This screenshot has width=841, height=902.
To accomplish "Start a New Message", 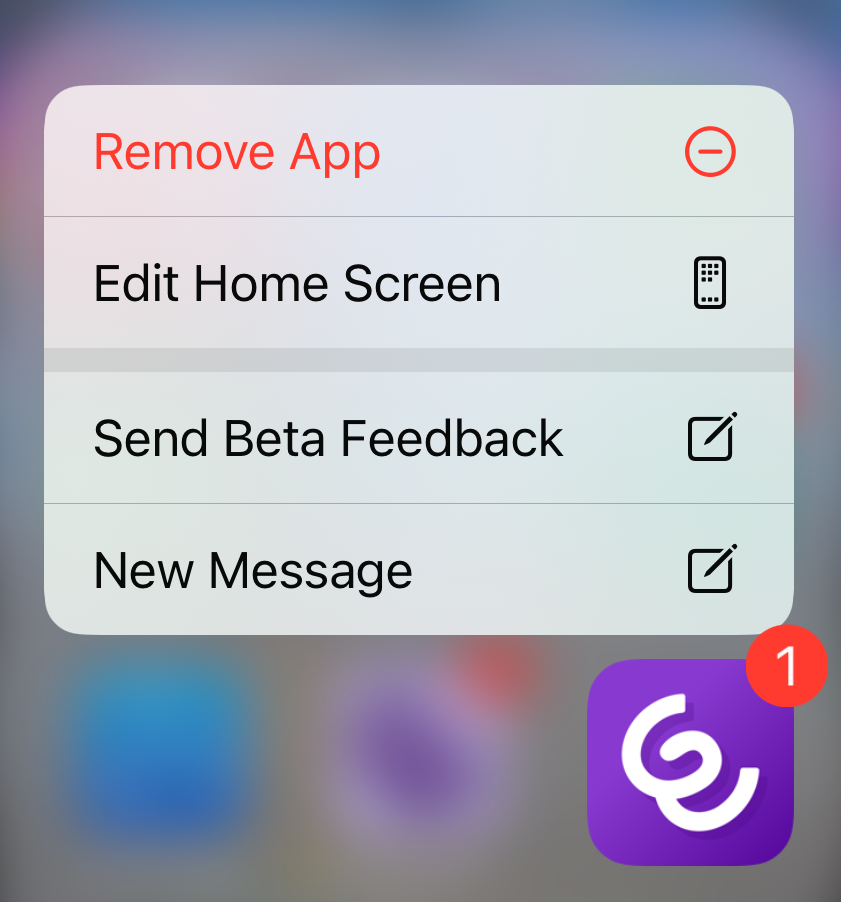I will (418, 571).
